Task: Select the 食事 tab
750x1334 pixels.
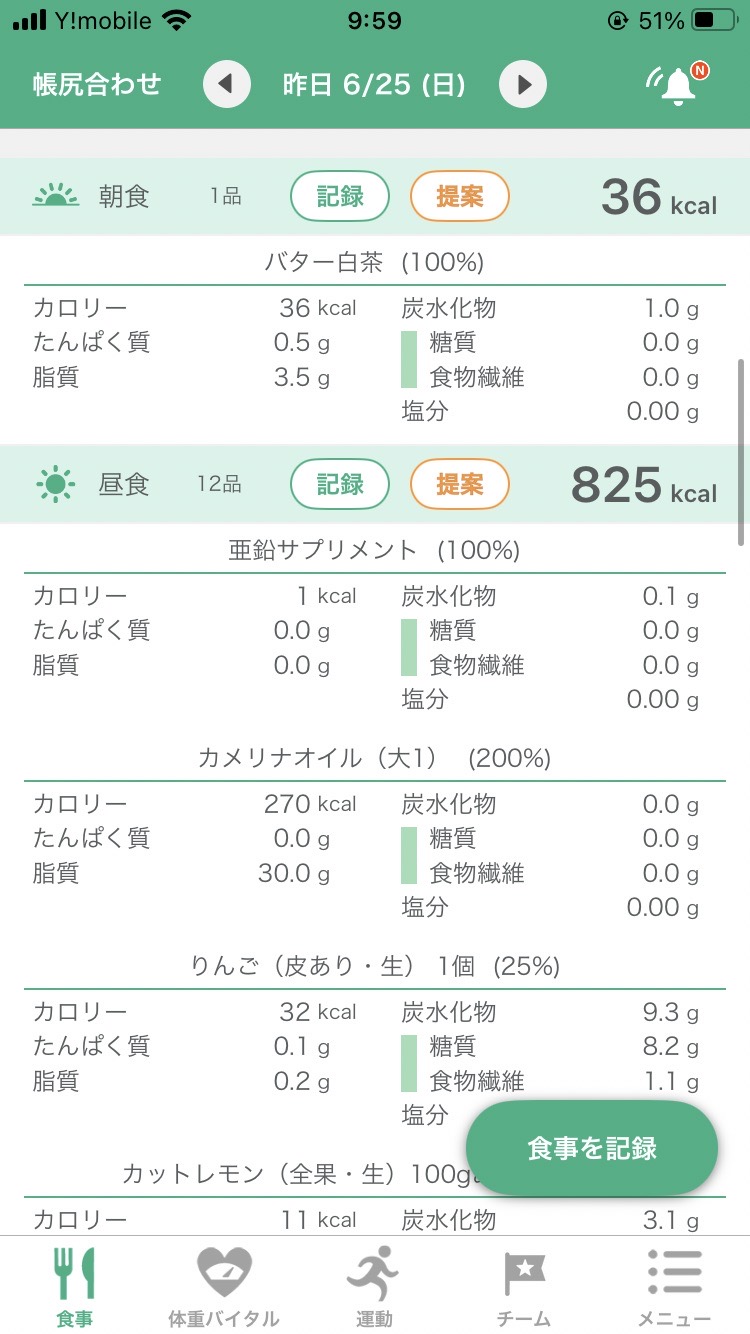Action: coord(75,1286)
